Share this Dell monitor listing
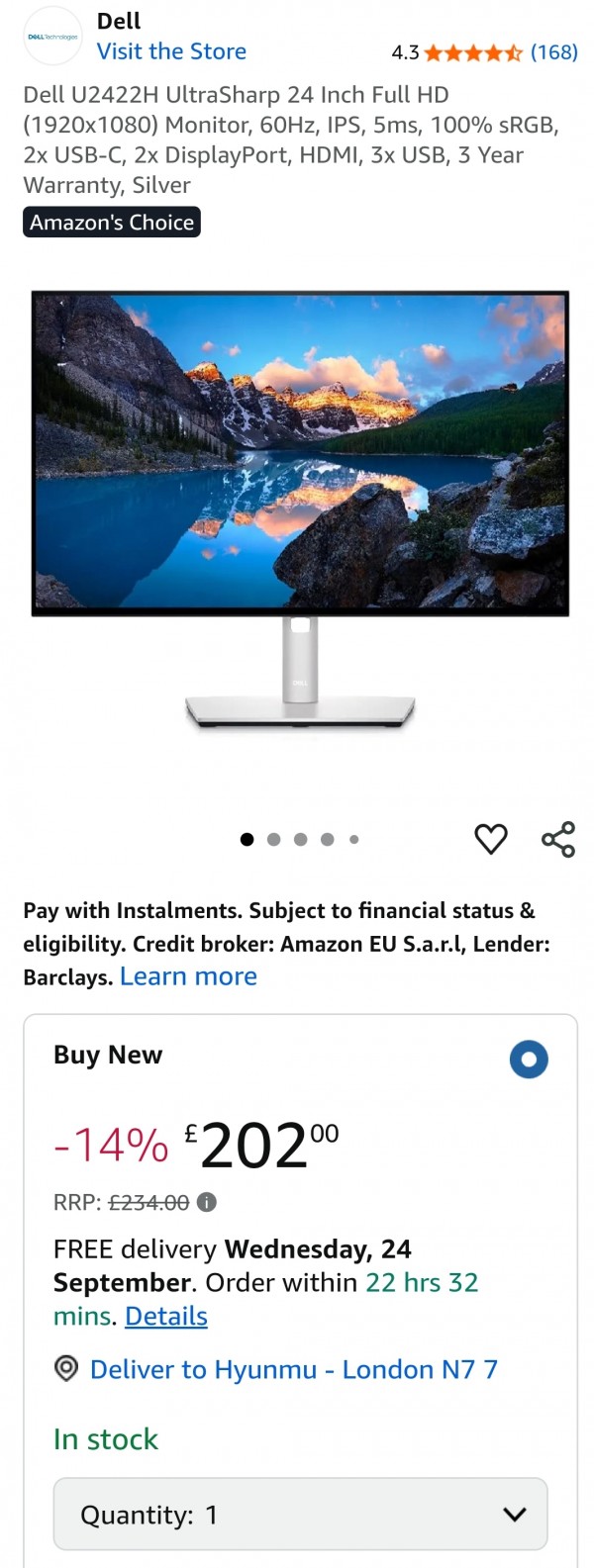 (x=558, y=839)
